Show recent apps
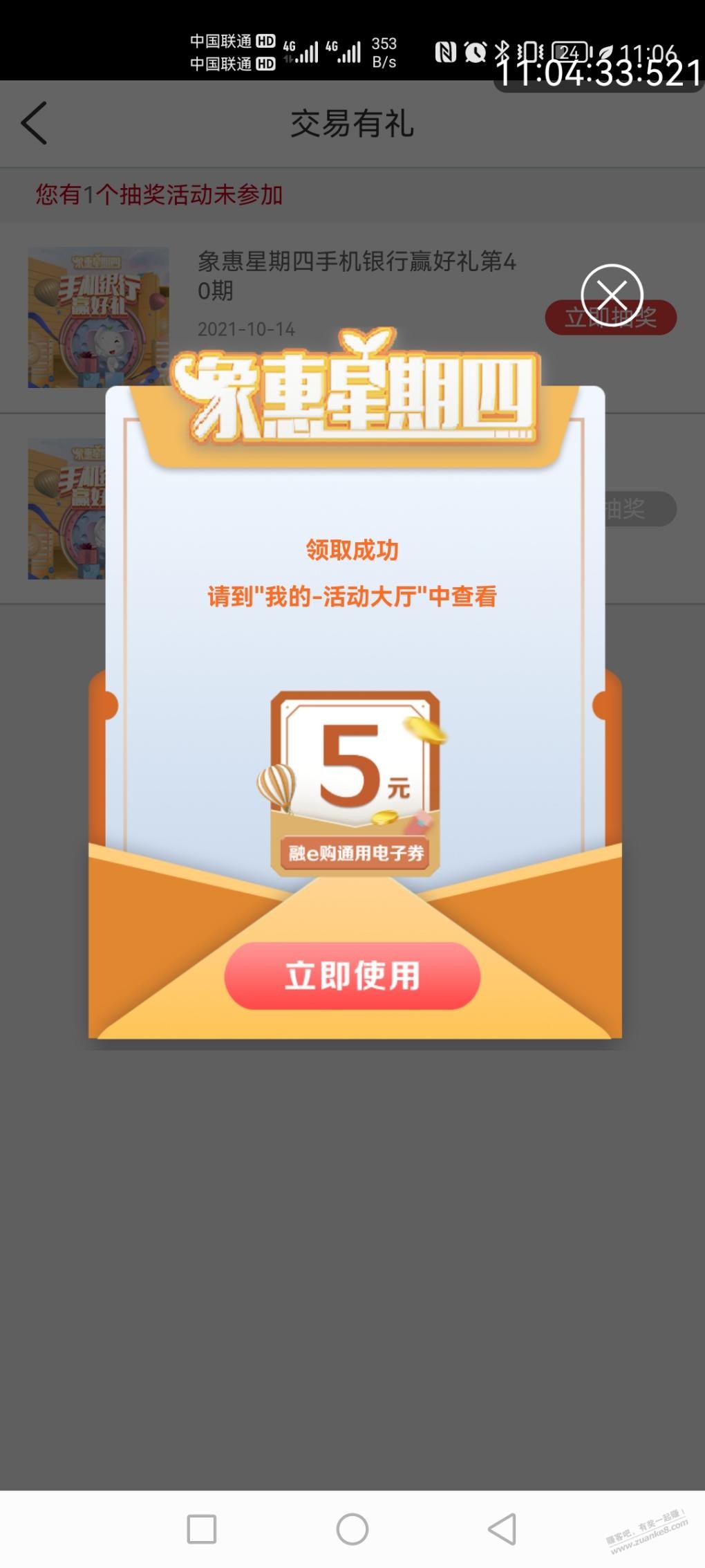Image resolution: width=705 pixels, height=1568 pixels. (202, 1529)
